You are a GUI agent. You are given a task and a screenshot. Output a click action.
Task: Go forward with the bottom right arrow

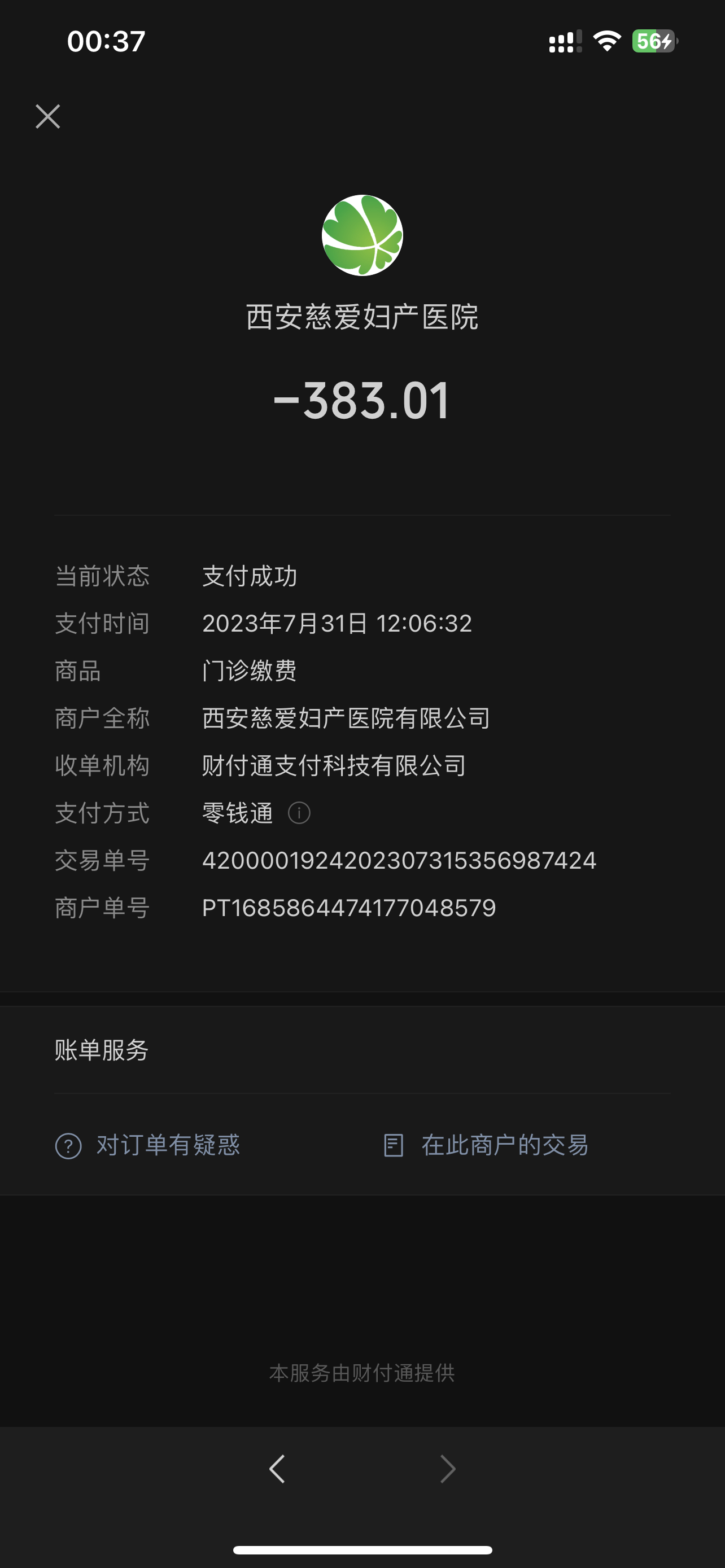pos(447,1469)
